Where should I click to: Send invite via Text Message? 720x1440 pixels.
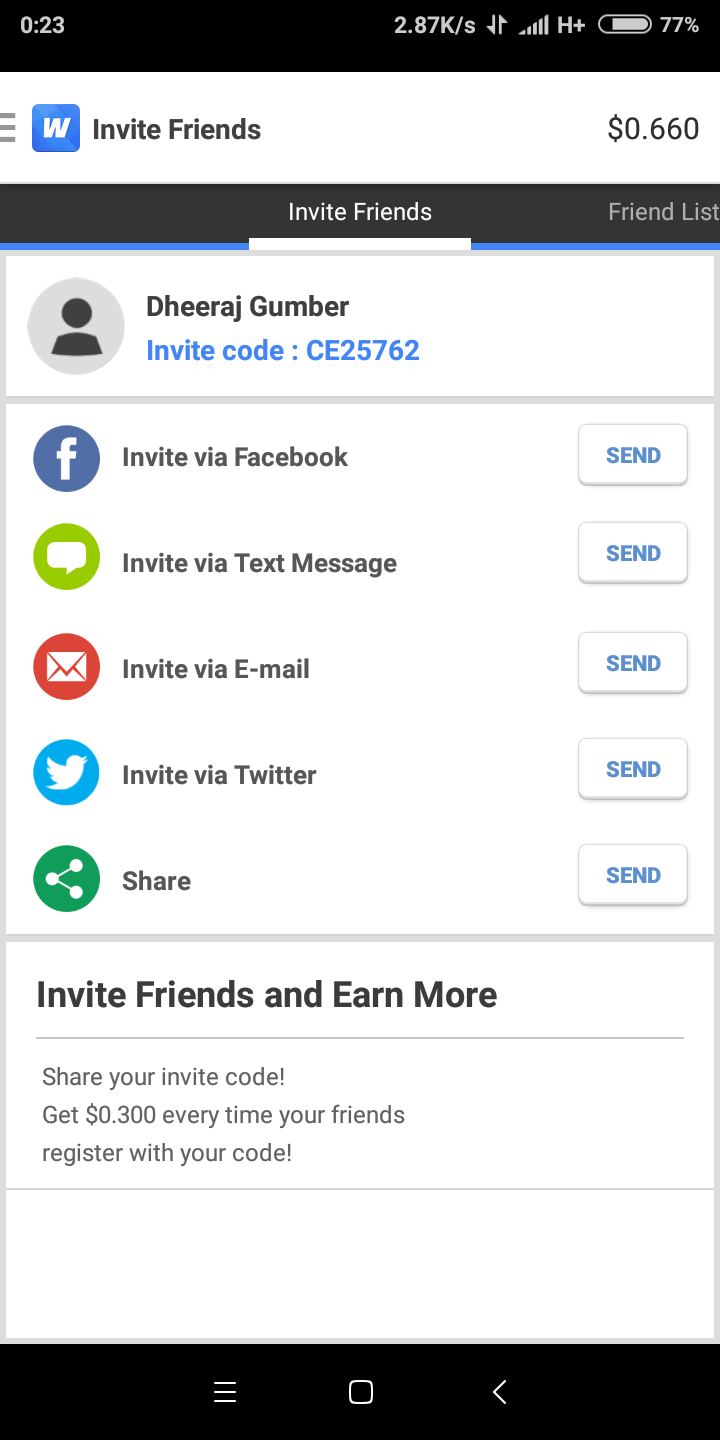click(633, 554)
